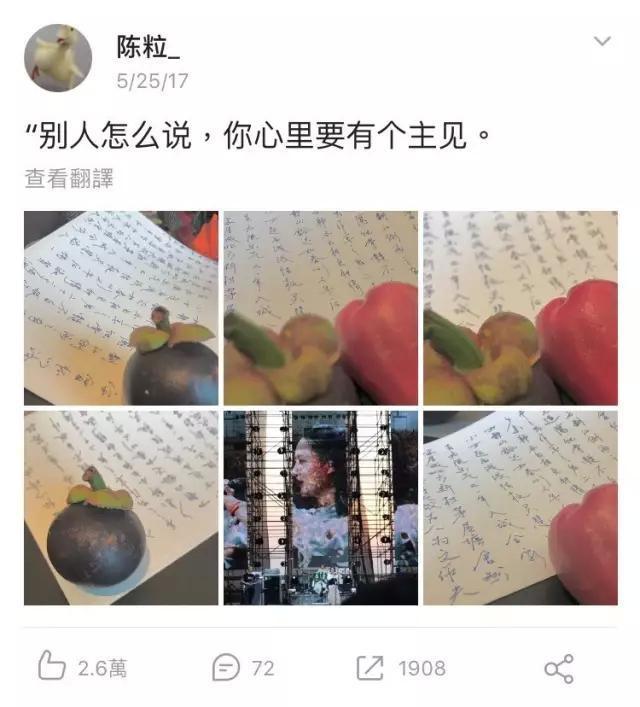This screenshot has width=640, height=707.
Task: Open the photo of the whole mangosteen on the letter
Action: (x=121, y=507)
